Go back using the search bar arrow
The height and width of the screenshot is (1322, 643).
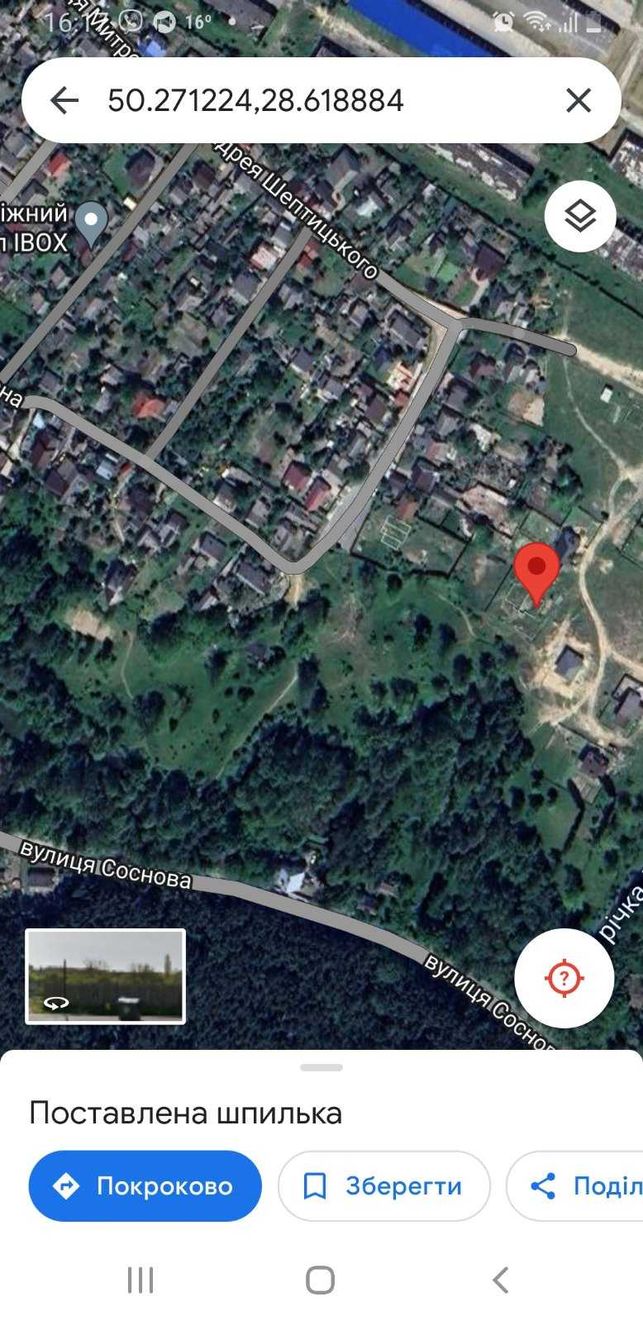[x=64, y=100]
